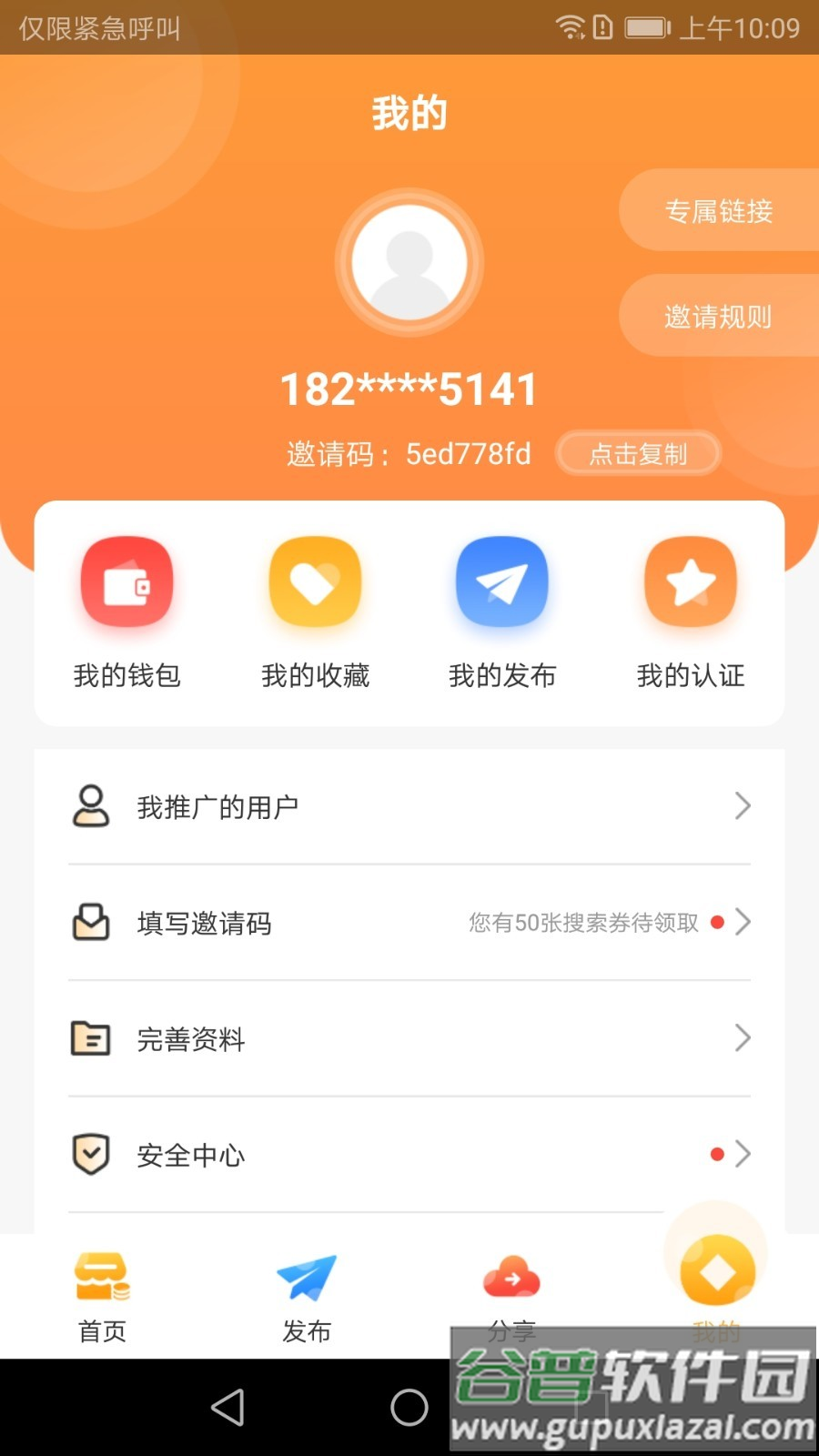Expand 我推广的用户 with its chevron

tap(744, 805)
